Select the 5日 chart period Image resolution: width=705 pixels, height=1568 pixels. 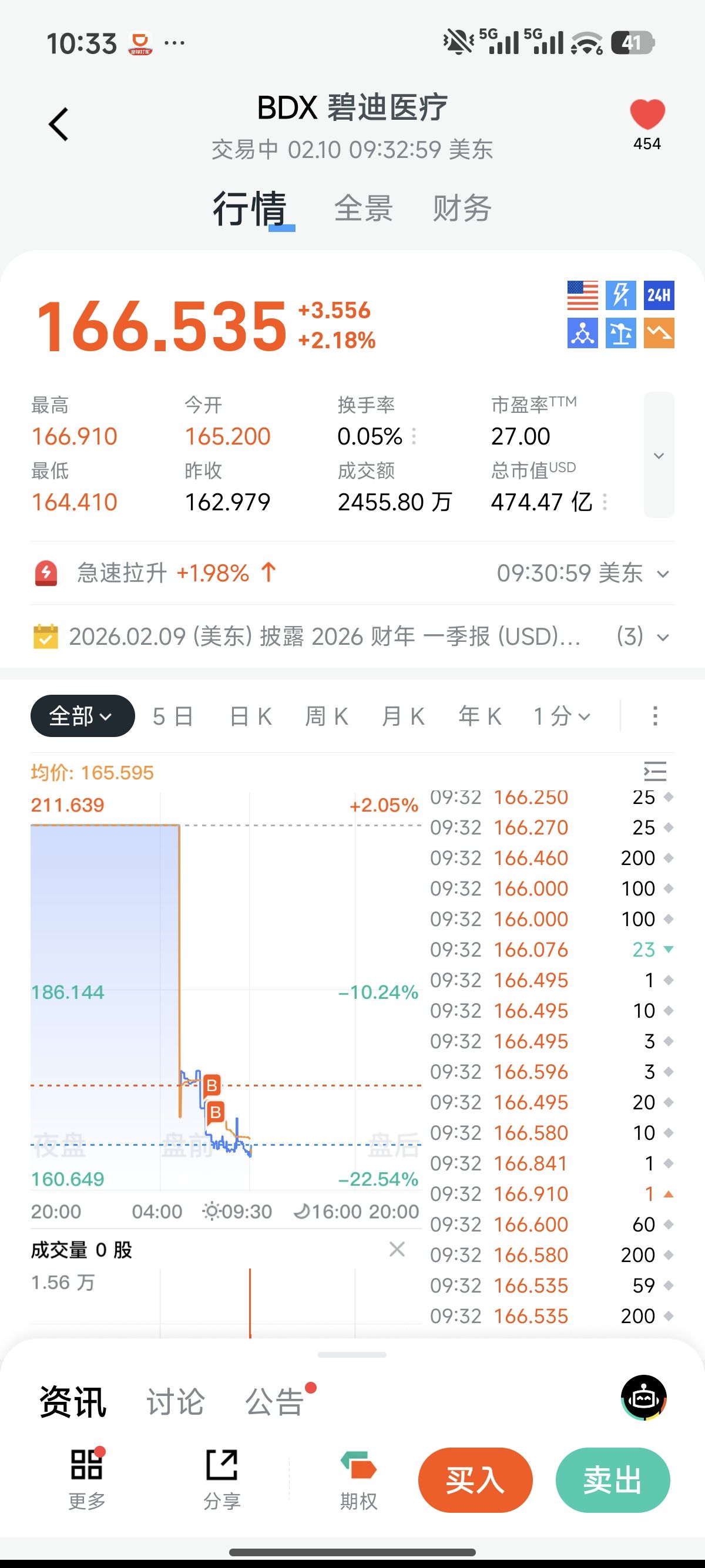pyautogui.click(x=173, y=716)
